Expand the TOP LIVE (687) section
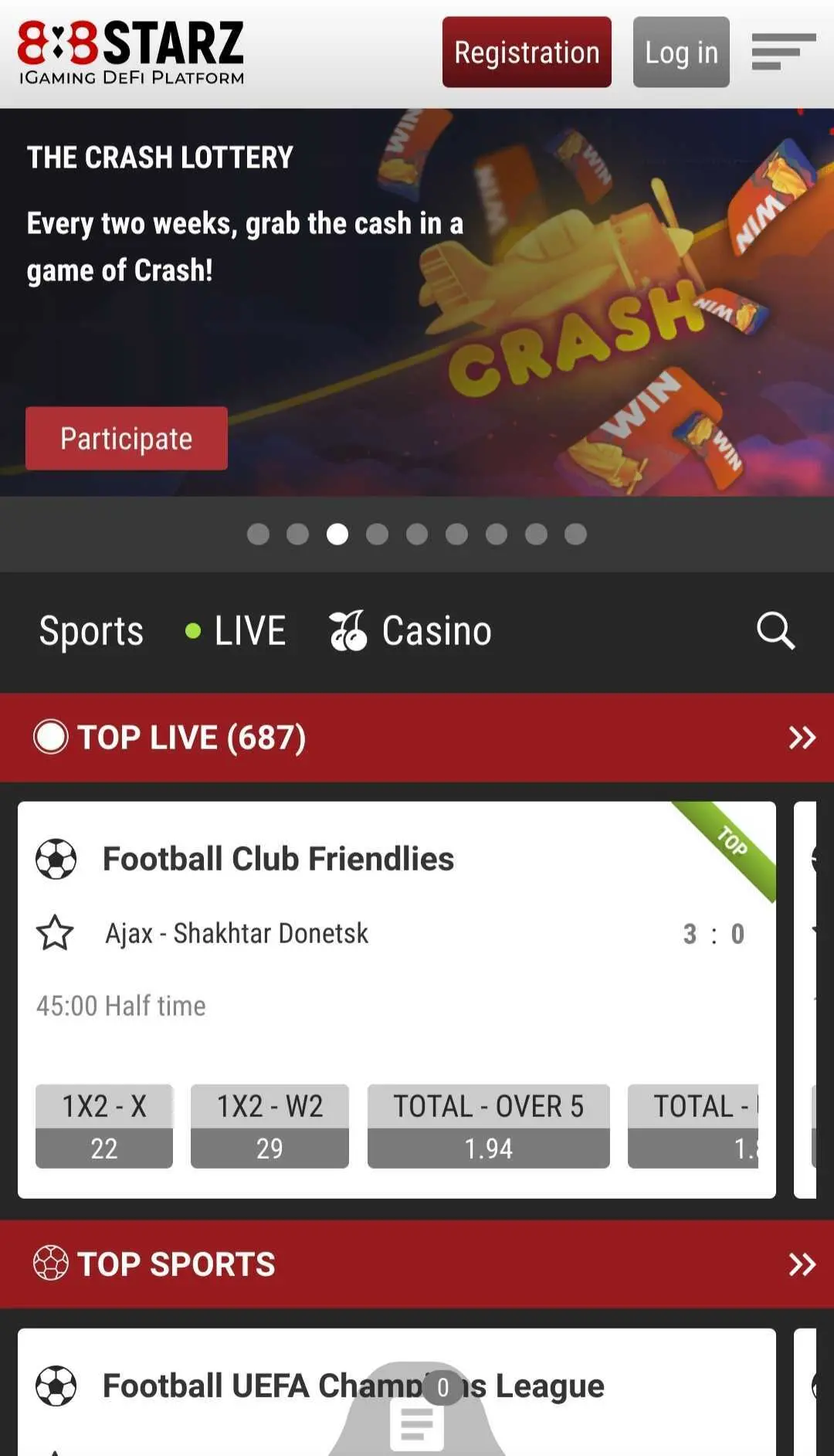This screenshot has height=1456, width=834. point(802,738)
